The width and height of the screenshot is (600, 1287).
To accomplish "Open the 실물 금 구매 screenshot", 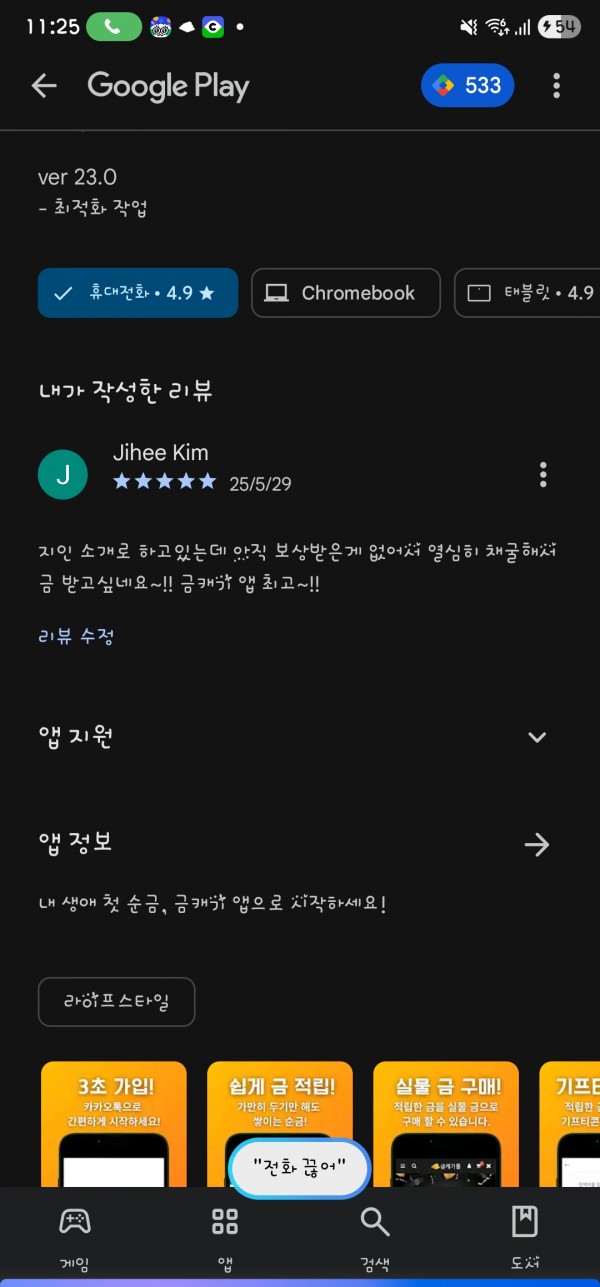I will (x=446, y=1124).
